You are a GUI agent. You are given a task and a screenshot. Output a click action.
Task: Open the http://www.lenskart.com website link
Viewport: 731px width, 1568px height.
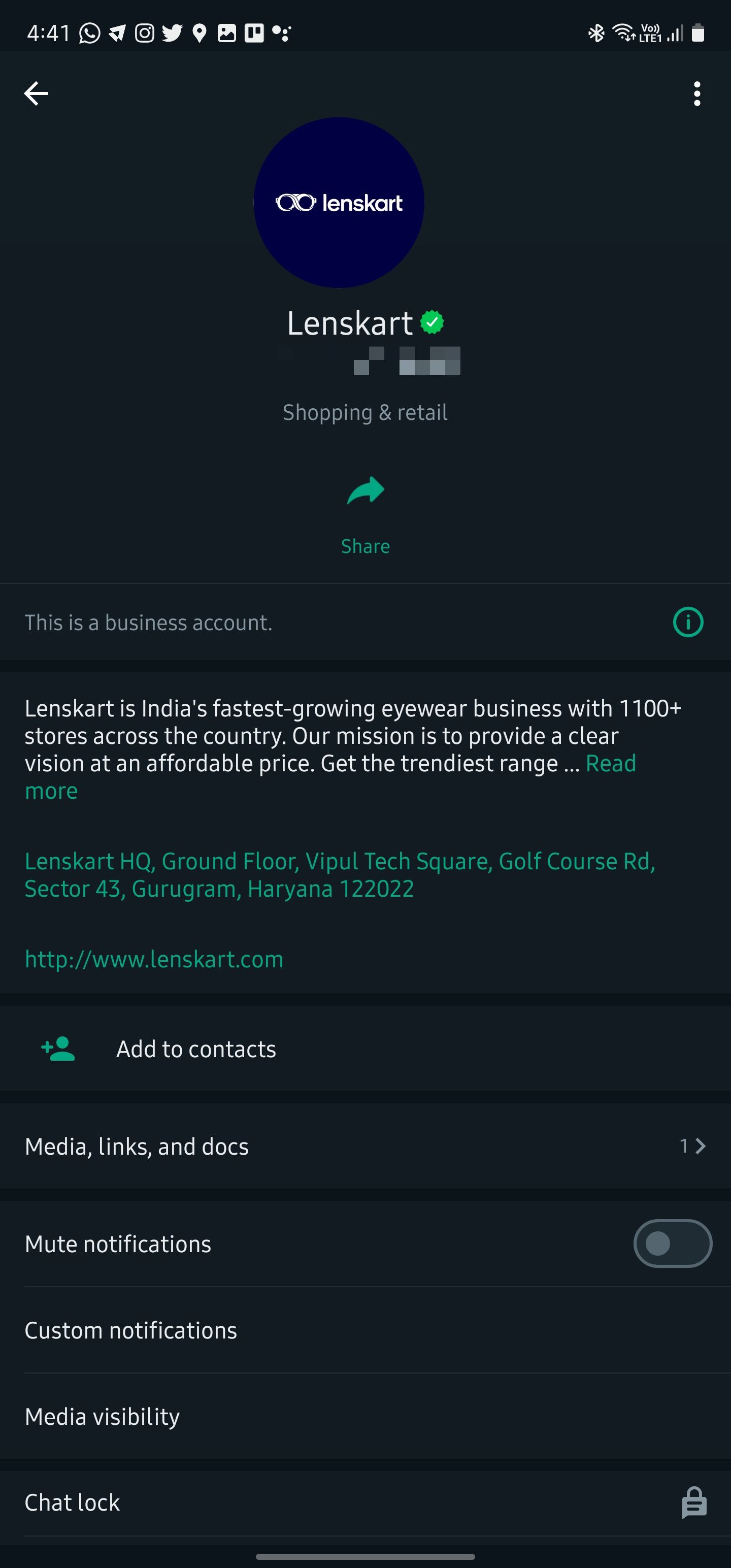(153, 959)
